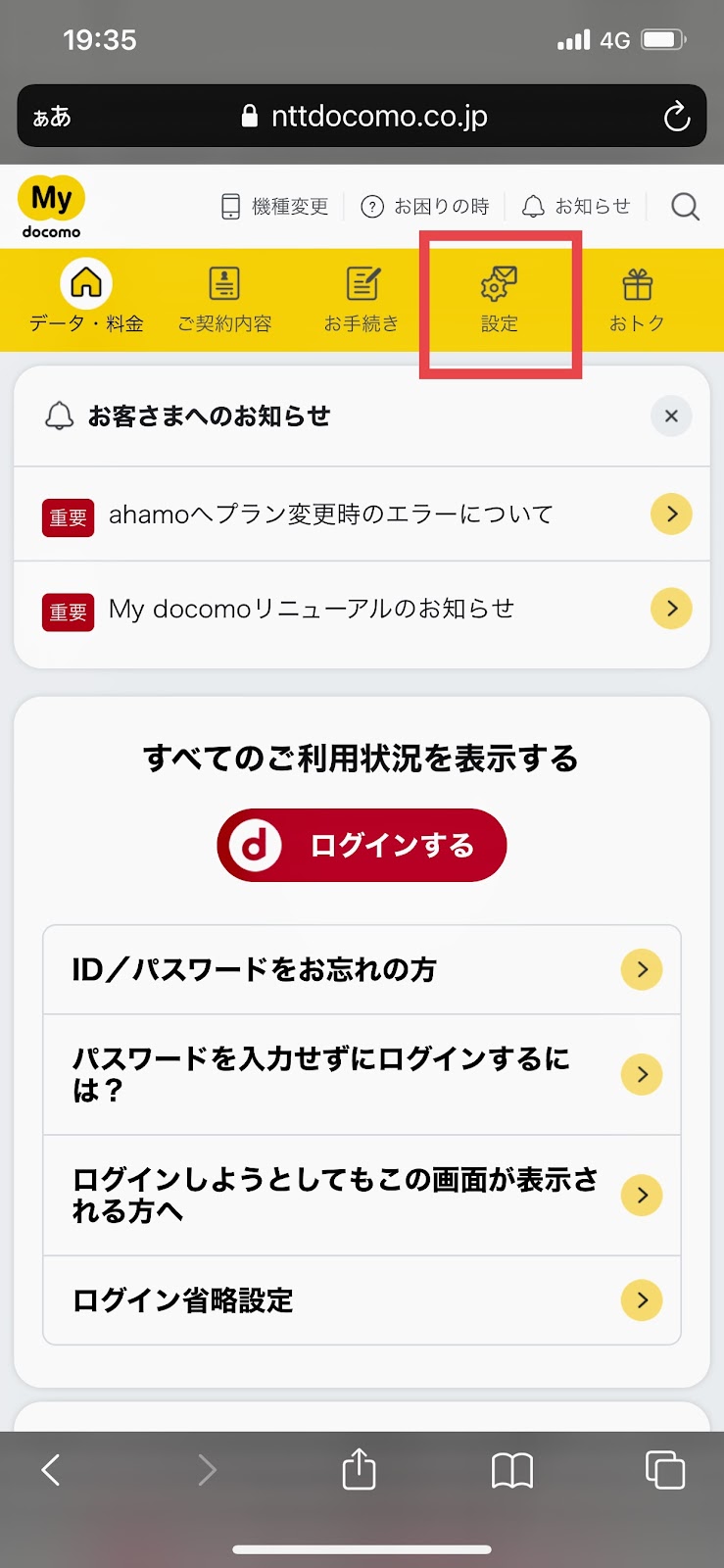
Task: Open the search magnifier icon
Action: (685, 207)
